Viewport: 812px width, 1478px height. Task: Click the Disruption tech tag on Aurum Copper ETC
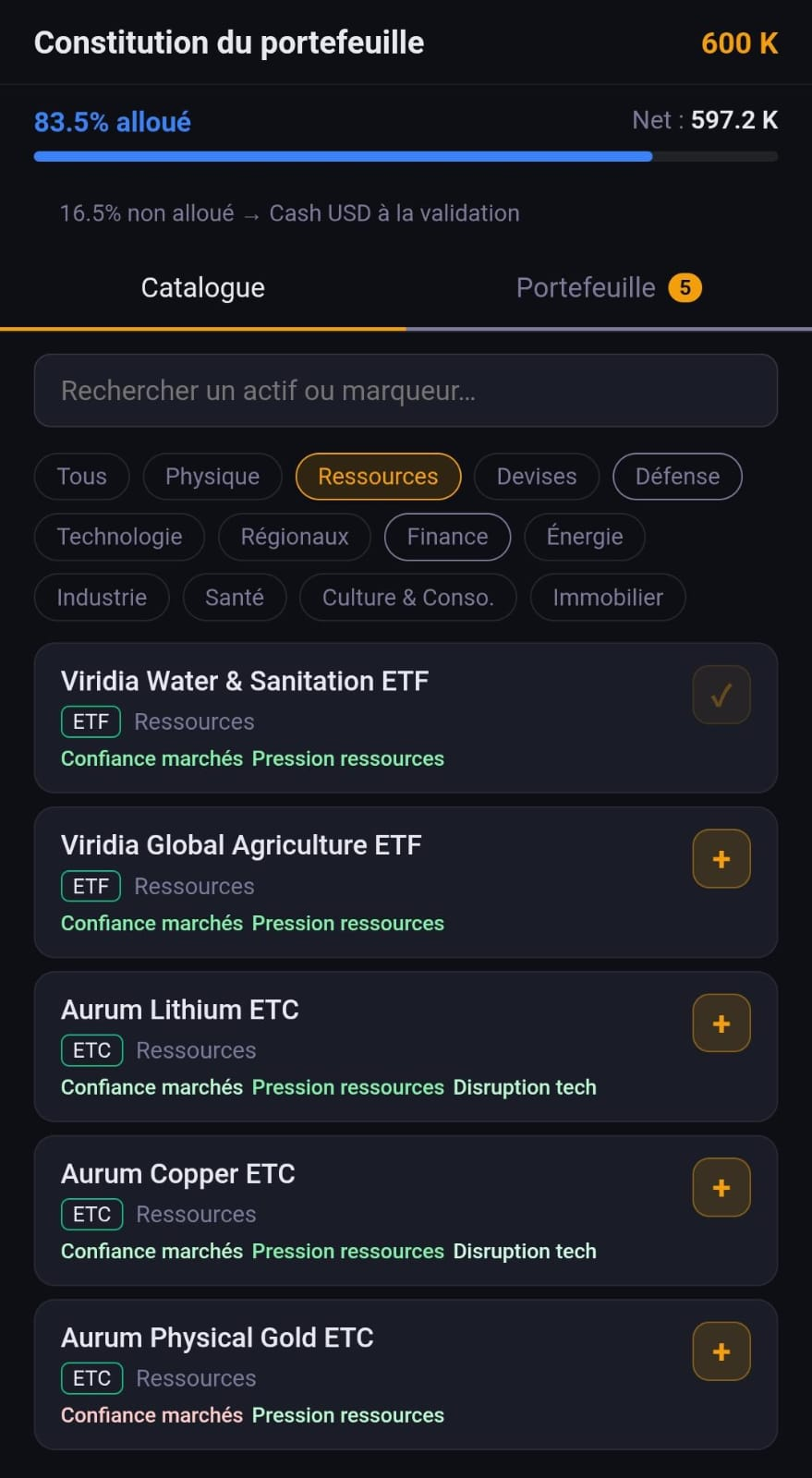(524, 1251)
